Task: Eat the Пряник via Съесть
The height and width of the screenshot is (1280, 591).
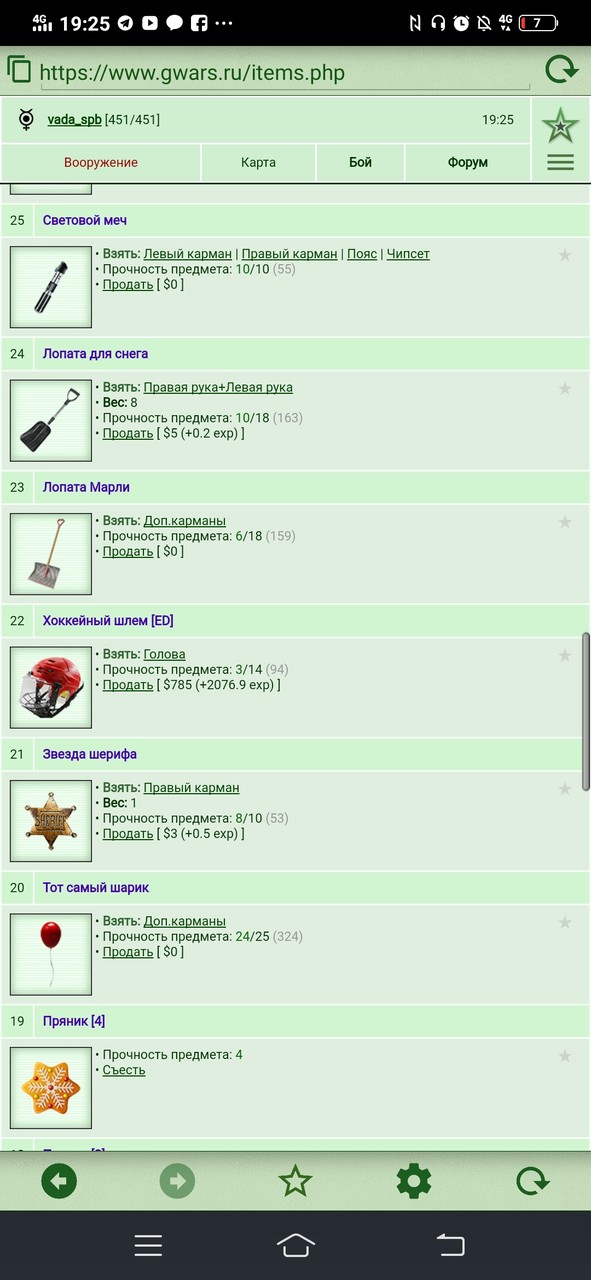Action: [124, 1070]
